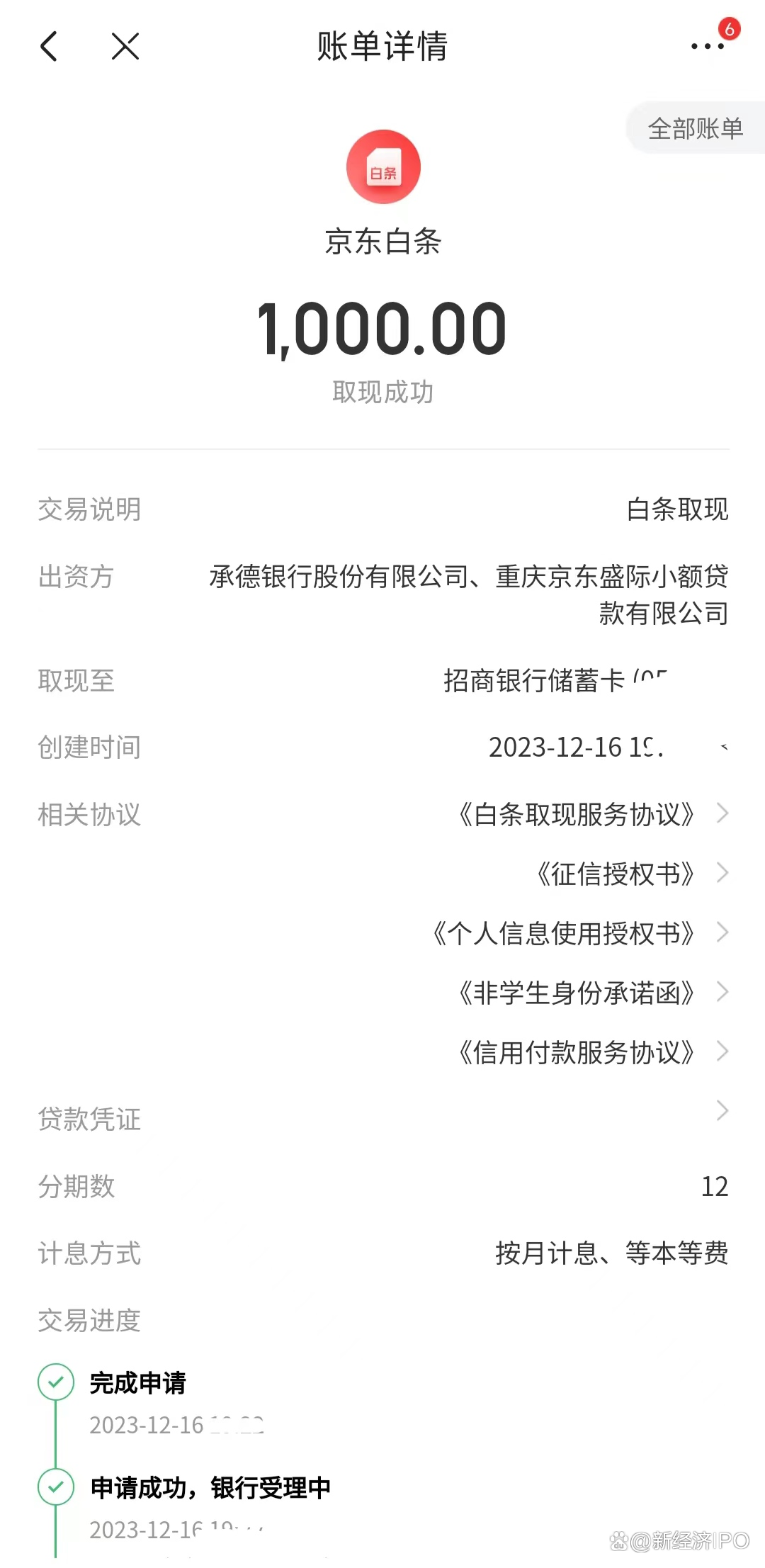Open 《非学生身份承诺函》
The height and width of the screenshot is (1568, 765).
tap(593, 993)
